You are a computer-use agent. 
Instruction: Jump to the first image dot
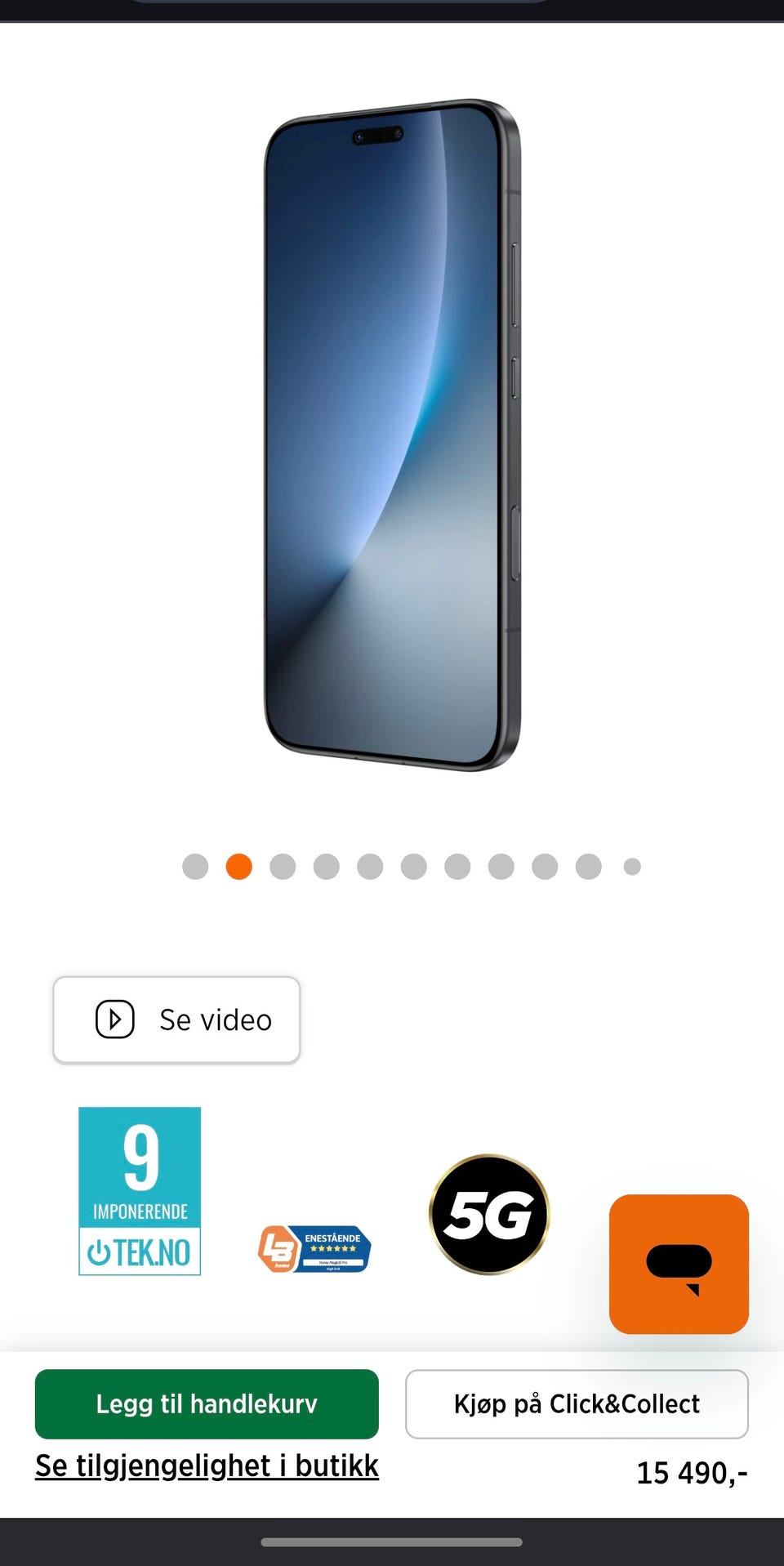[x=195, y=867]
